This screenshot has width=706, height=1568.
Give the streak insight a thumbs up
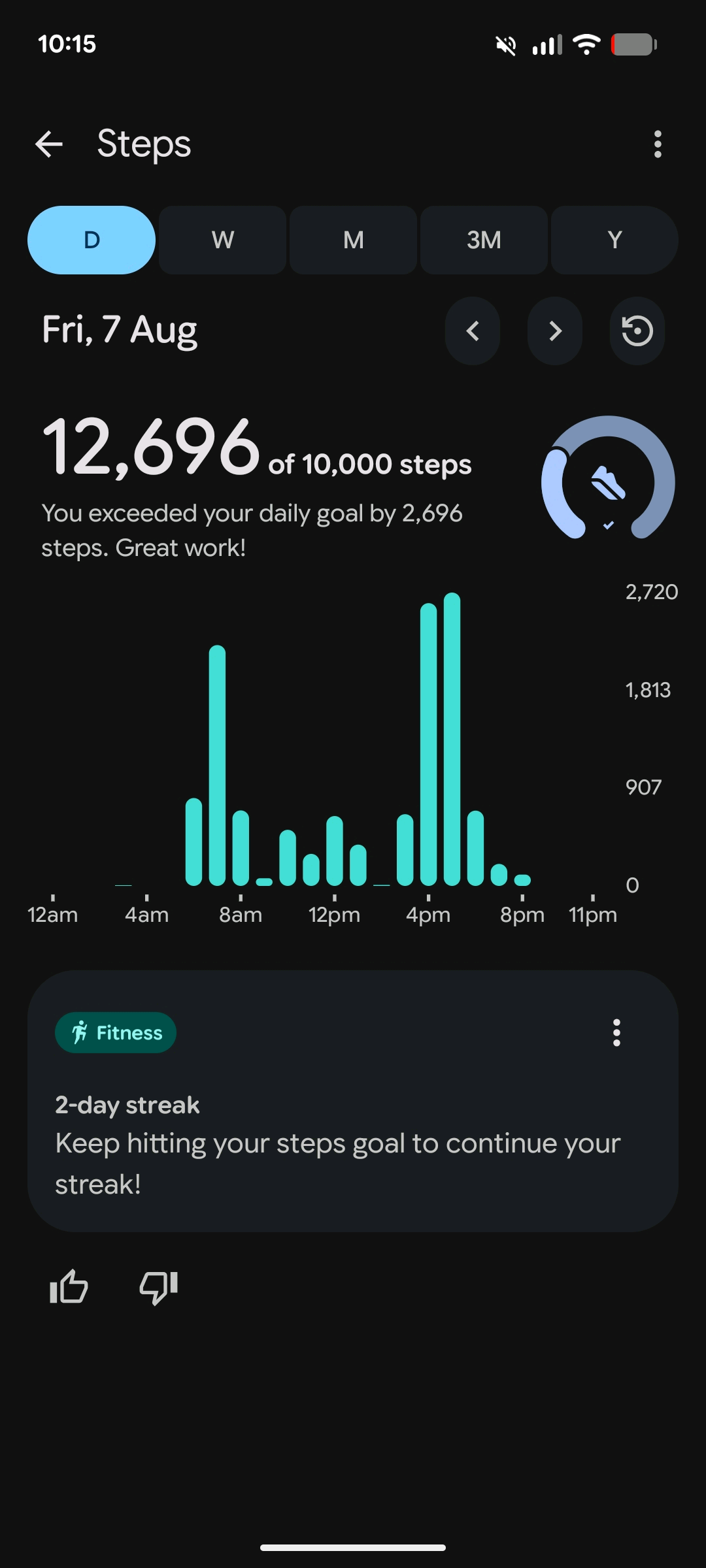pos(69,1287)
